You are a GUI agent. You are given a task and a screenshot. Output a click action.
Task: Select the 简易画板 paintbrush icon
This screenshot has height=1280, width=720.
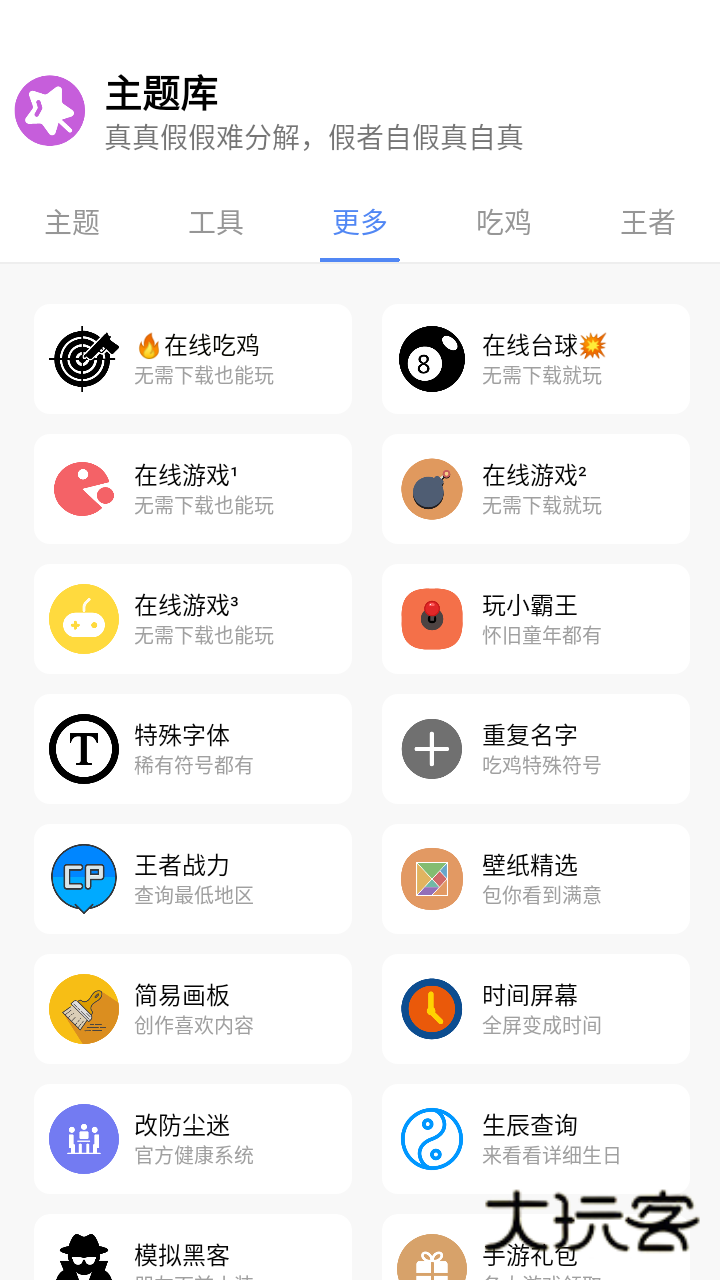pyautogui.click(x=83, y=1008)
